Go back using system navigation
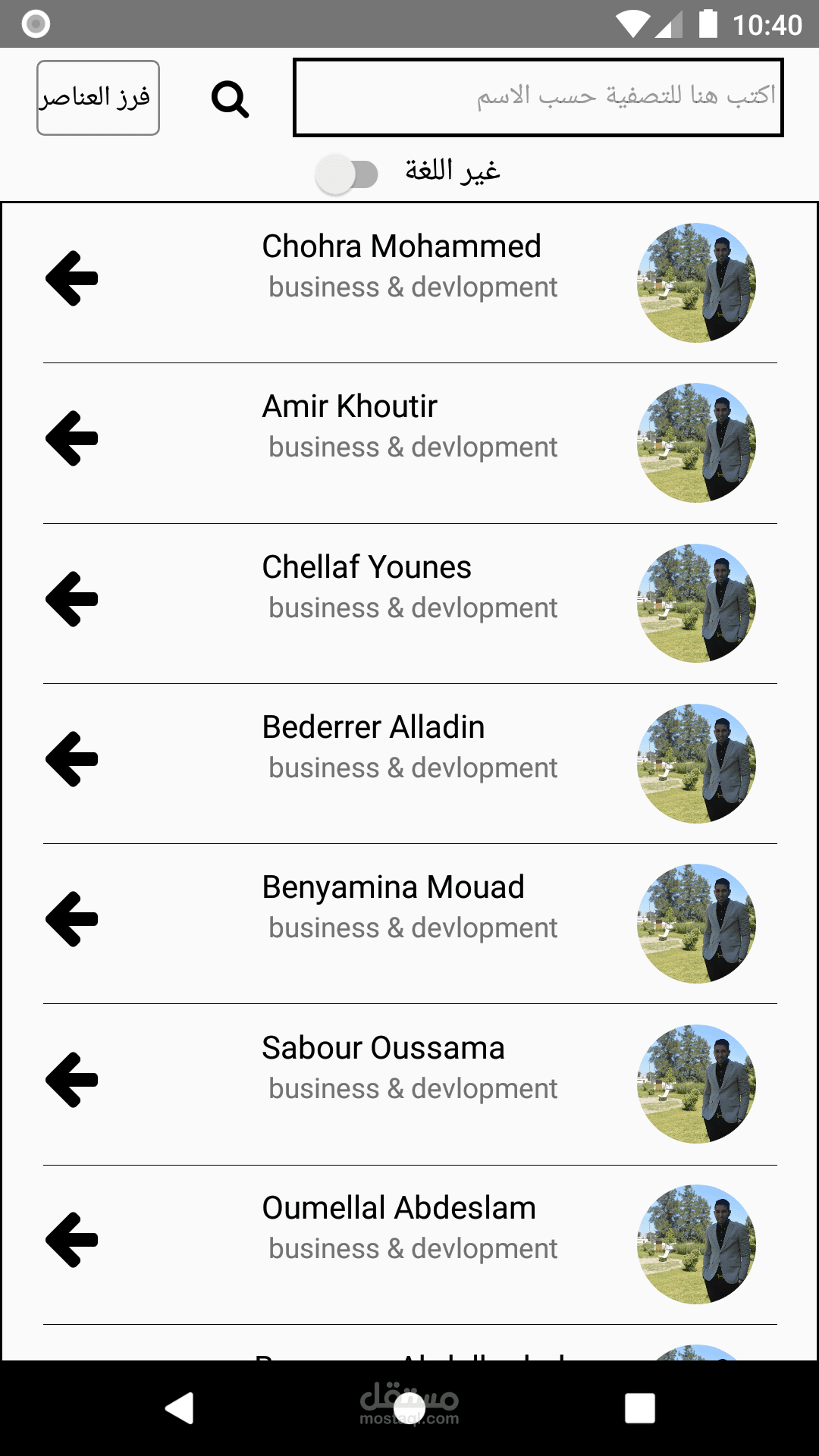819x1456 pixels. [180, 1408]
